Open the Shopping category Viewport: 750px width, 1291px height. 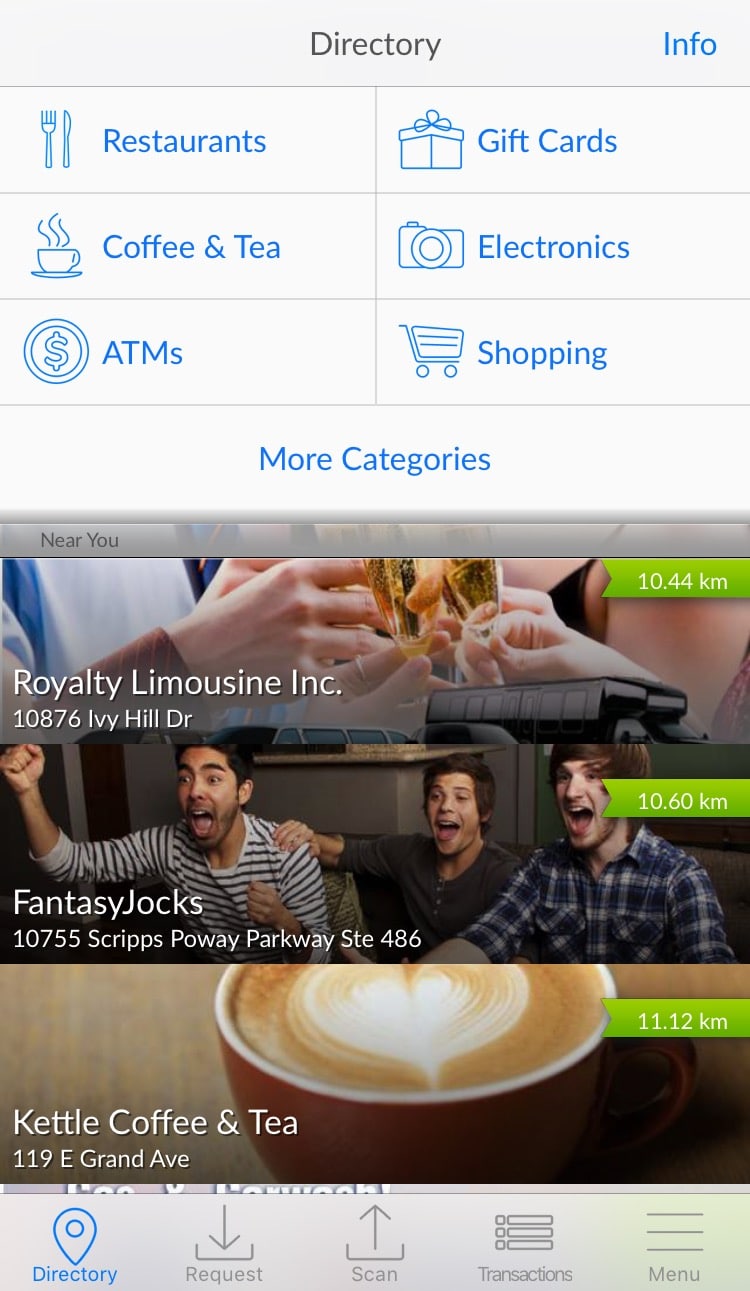563,352
